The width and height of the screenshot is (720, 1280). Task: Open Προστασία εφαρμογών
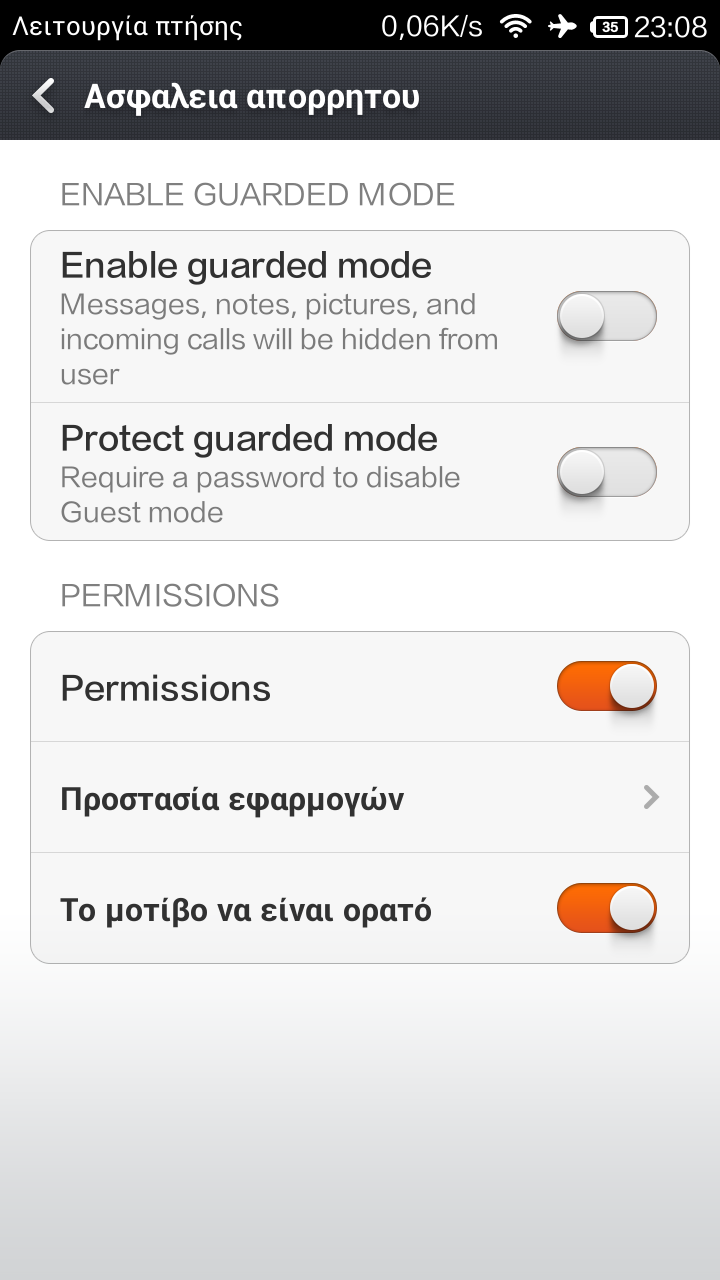pyautogui.click(x=360, y=797)
